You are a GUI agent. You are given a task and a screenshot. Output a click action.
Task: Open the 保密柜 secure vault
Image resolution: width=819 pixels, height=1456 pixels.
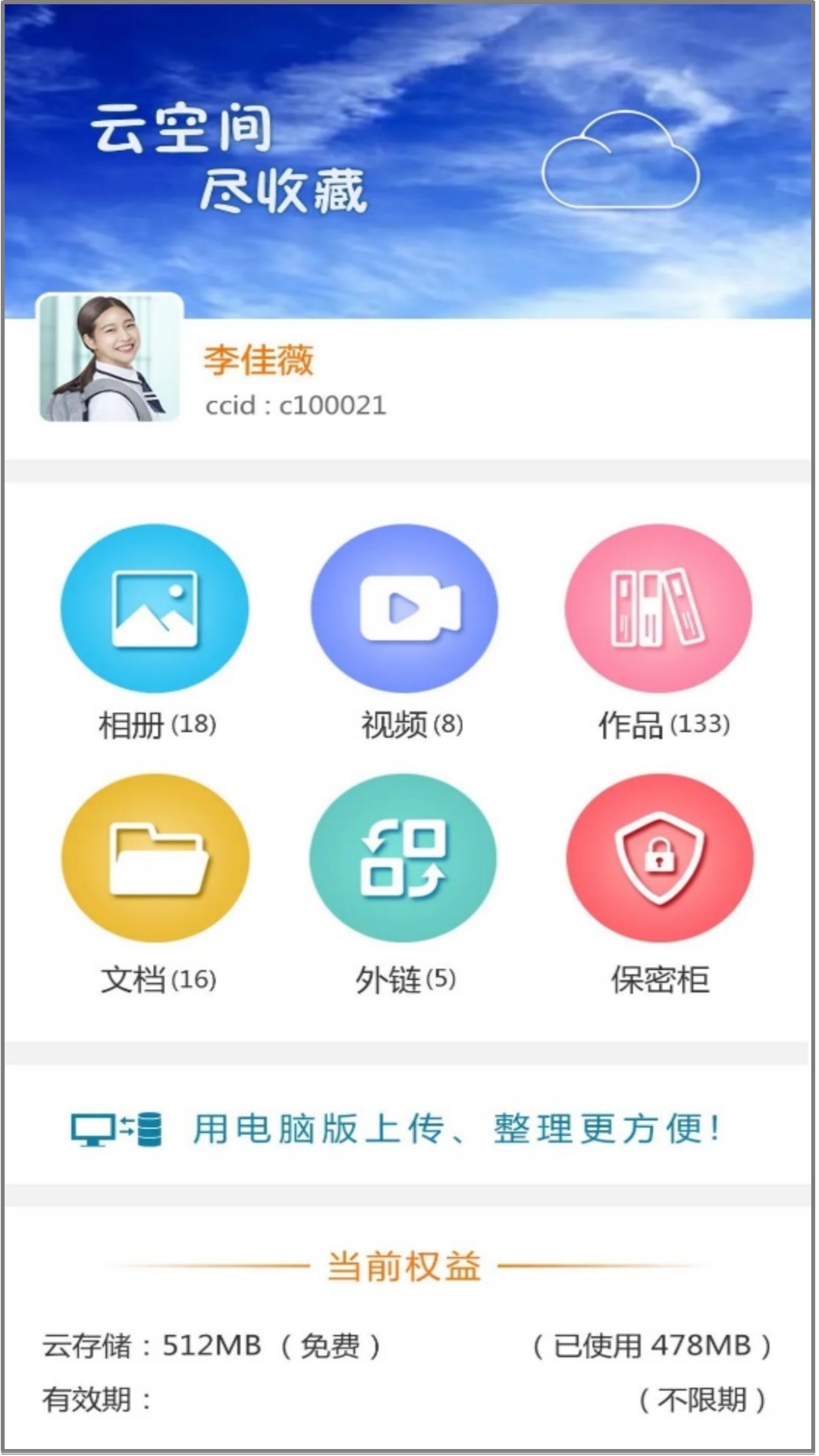tap(660, 858)
